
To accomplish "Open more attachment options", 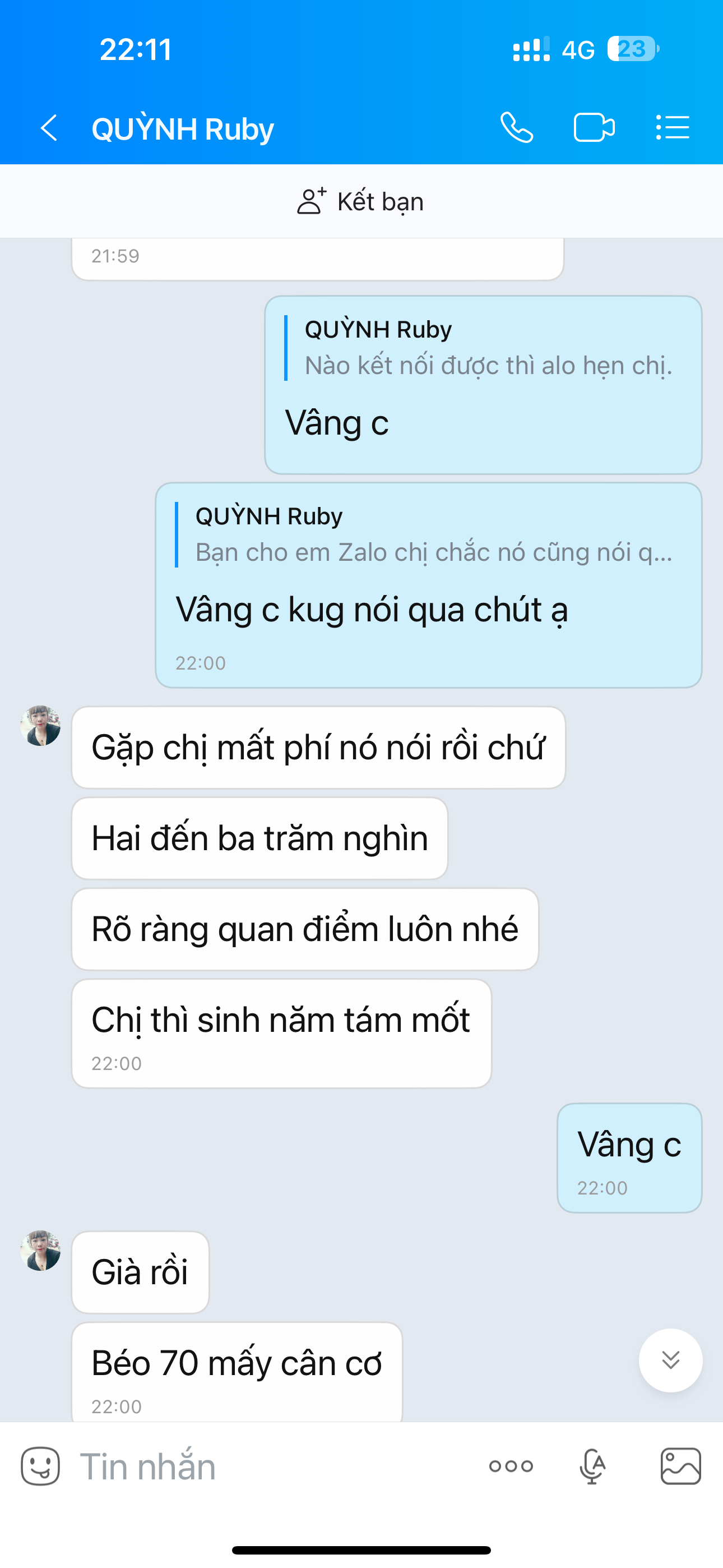I will (x=511, y=1466).
